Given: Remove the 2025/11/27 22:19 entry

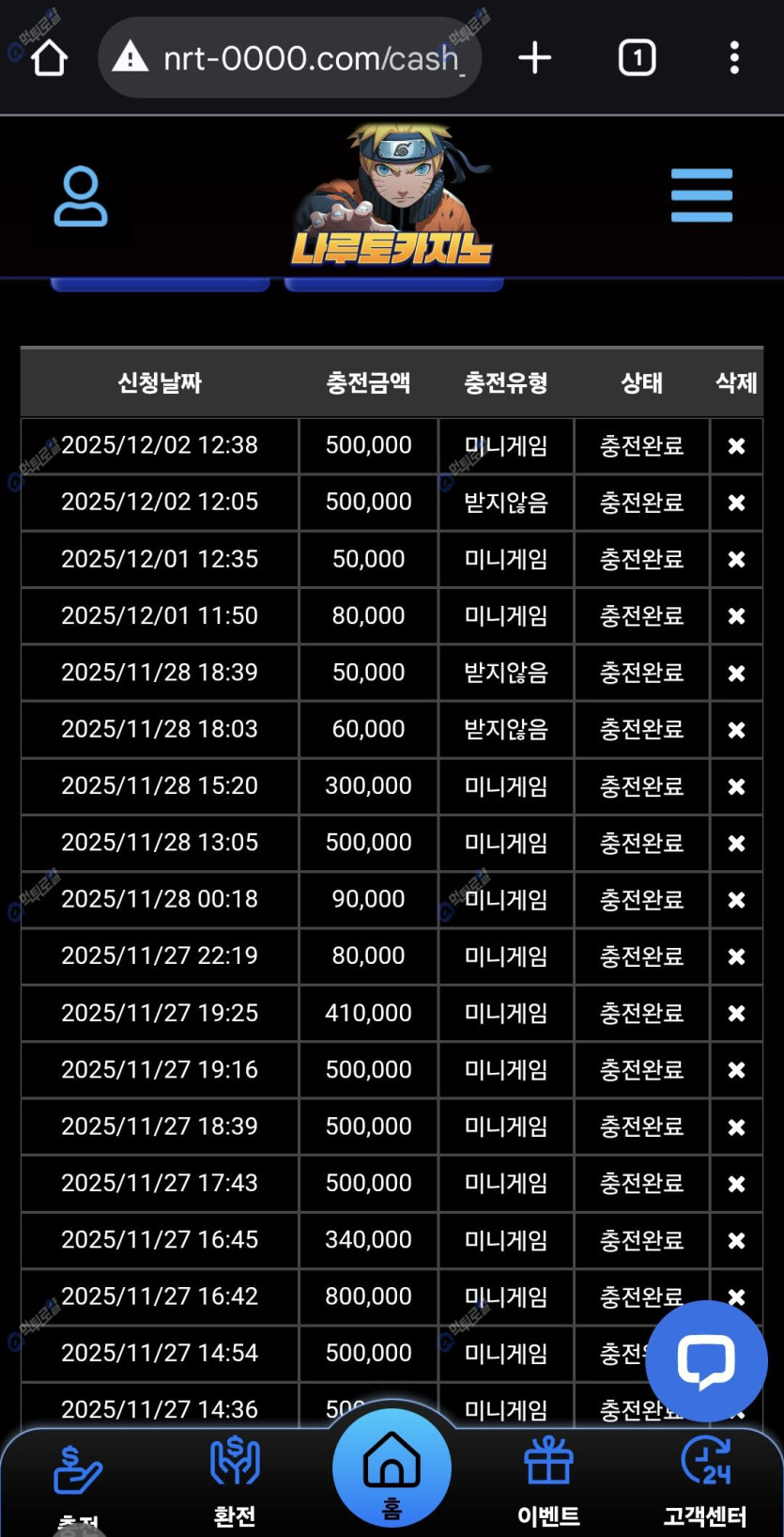Looking at the screenshot, I should pos(736,956).
